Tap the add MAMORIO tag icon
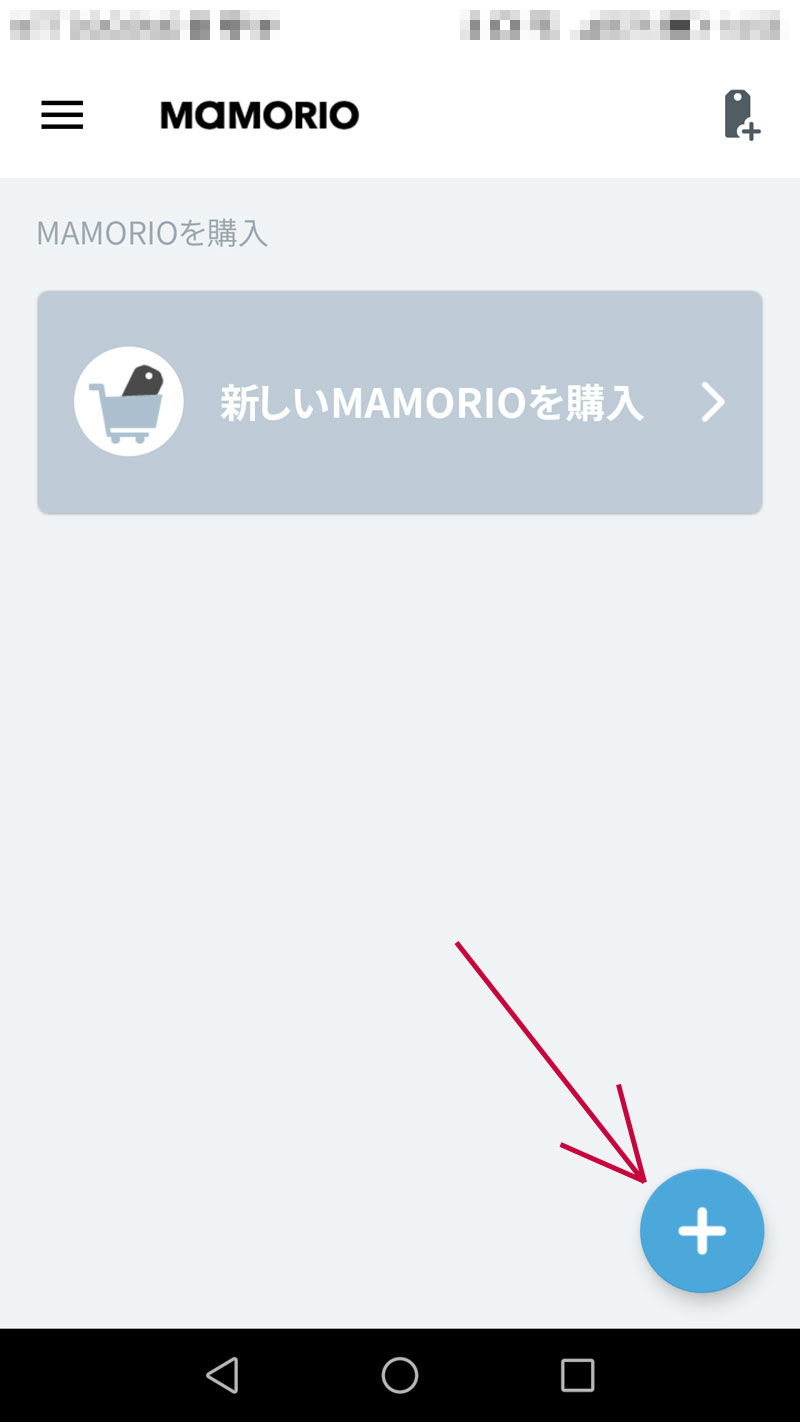The width and height of the screenshot is (800, 1422). 741,115
